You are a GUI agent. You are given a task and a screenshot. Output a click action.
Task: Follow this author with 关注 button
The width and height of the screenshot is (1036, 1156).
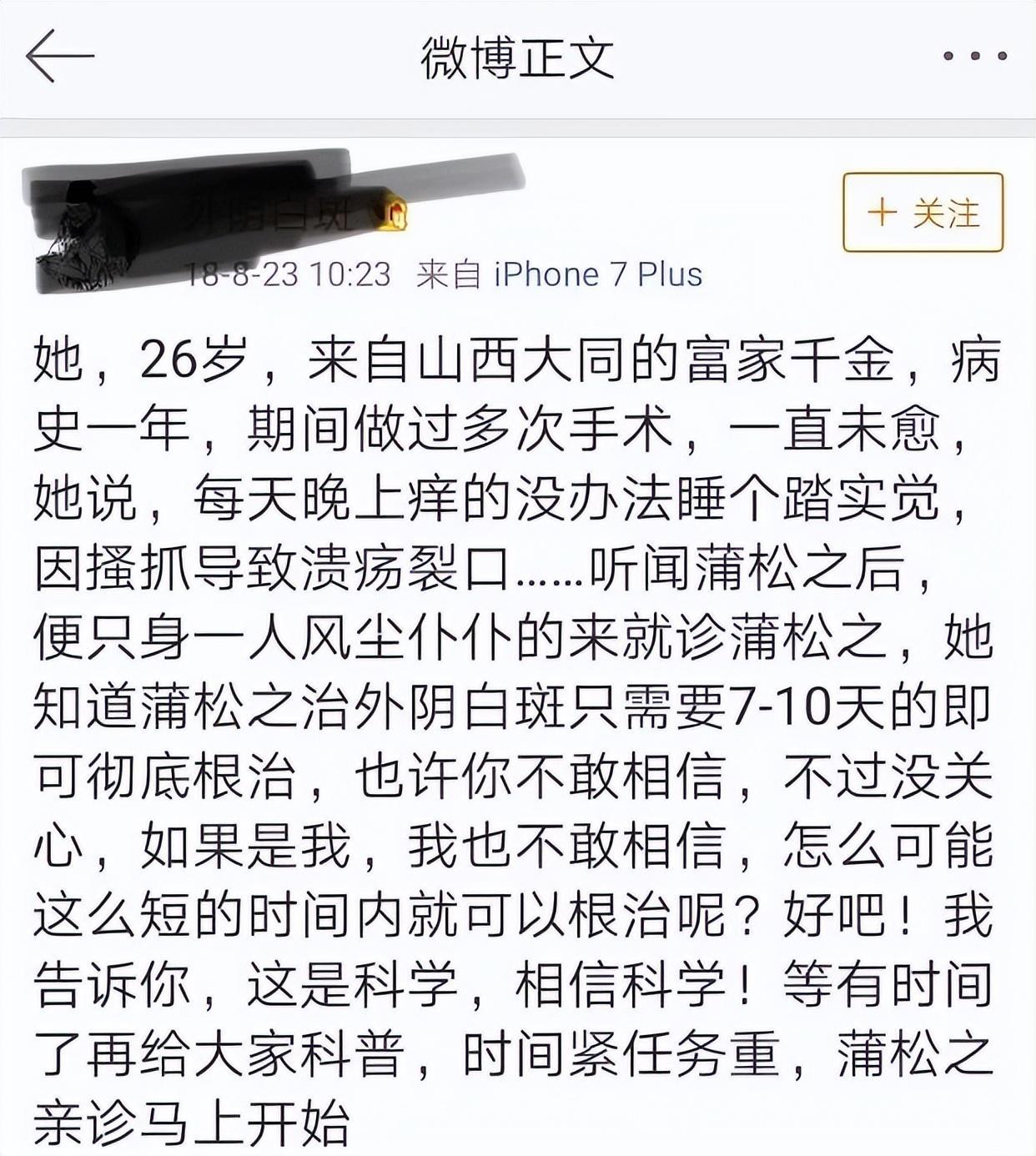923,213
